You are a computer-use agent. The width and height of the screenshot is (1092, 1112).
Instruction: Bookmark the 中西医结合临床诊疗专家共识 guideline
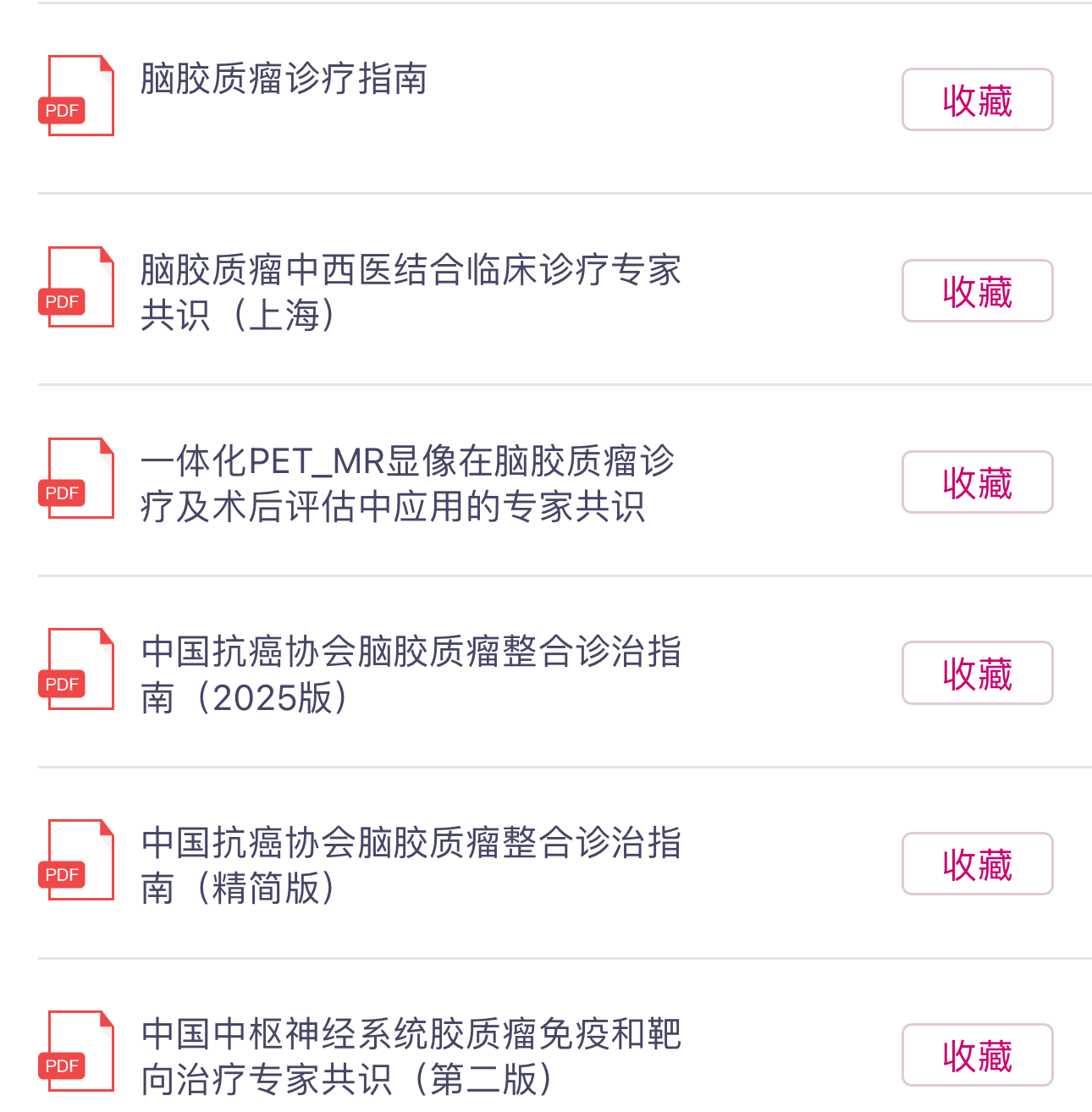point(977,291)
